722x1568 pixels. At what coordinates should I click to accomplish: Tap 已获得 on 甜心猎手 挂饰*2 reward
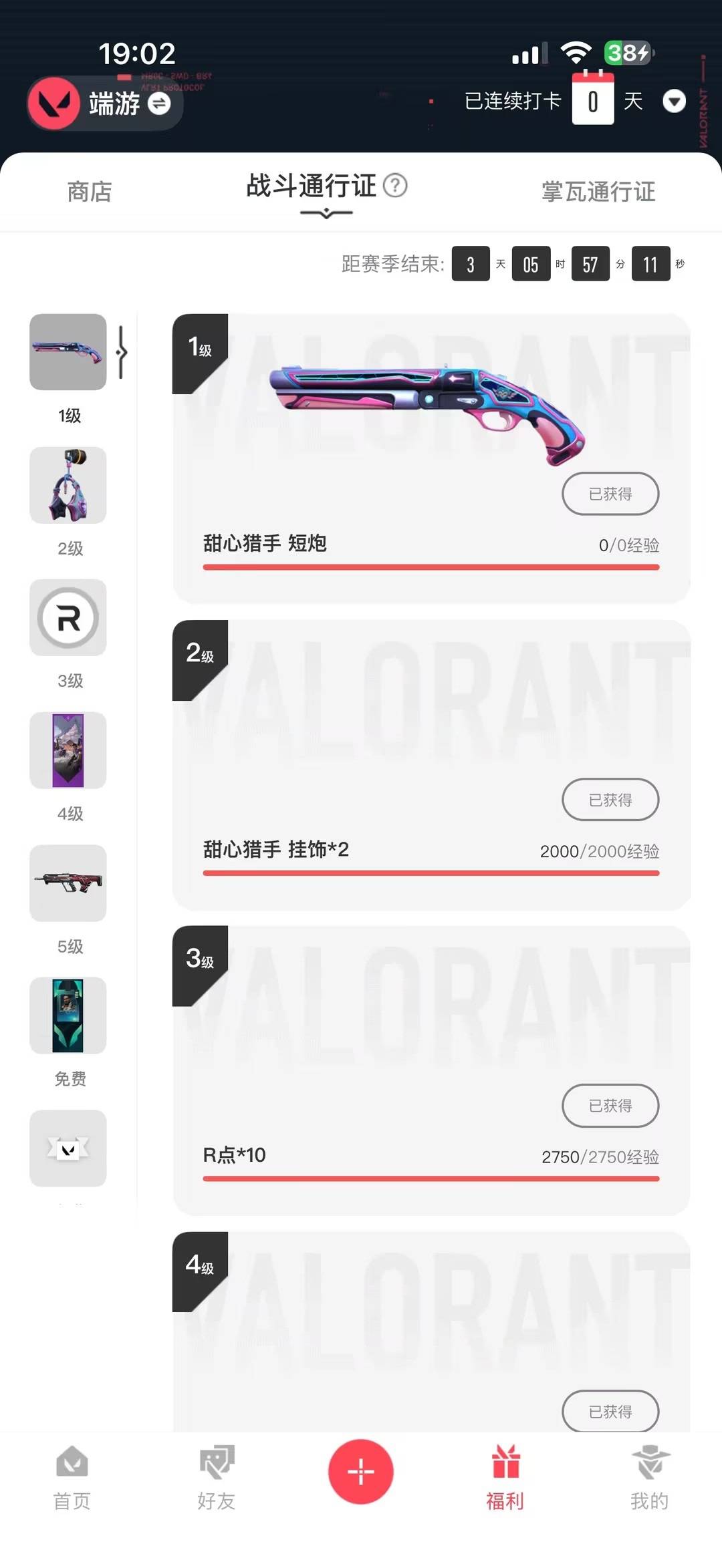pyautogui.click(x=610, y=800)
